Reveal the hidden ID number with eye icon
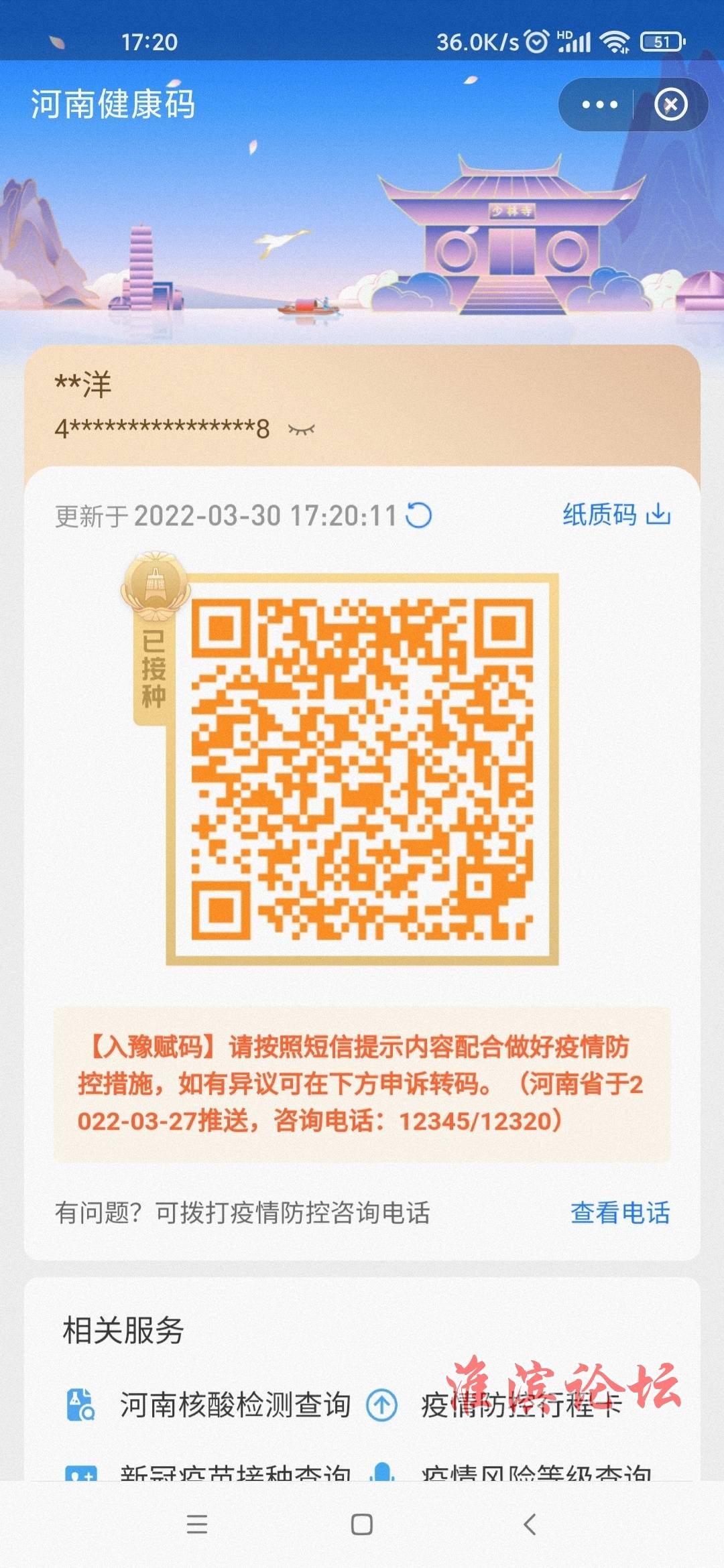Viewport: 724px width, 1568px height. (x=301, y=429)
